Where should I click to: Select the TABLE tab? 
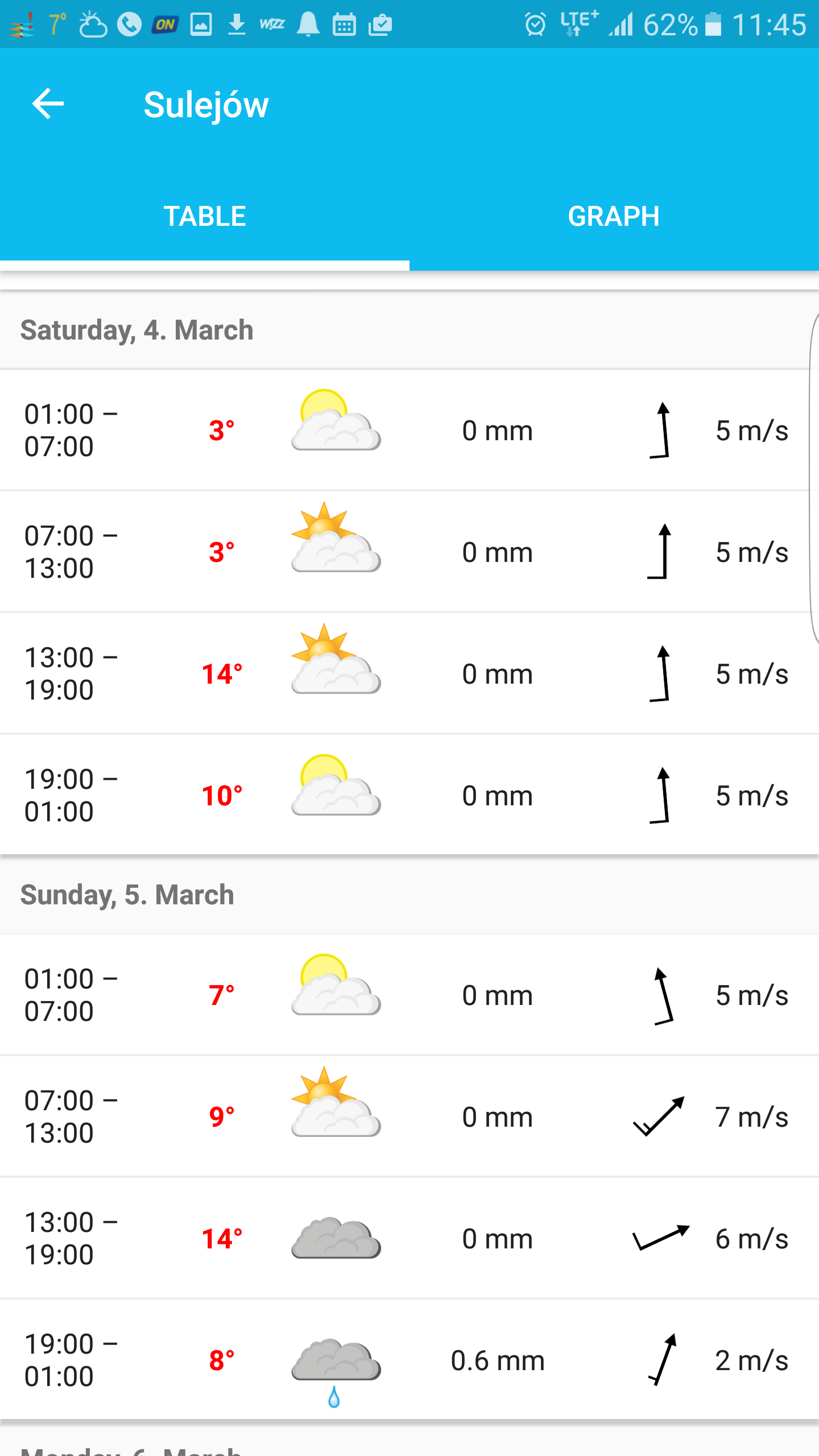tap(205, 216)
